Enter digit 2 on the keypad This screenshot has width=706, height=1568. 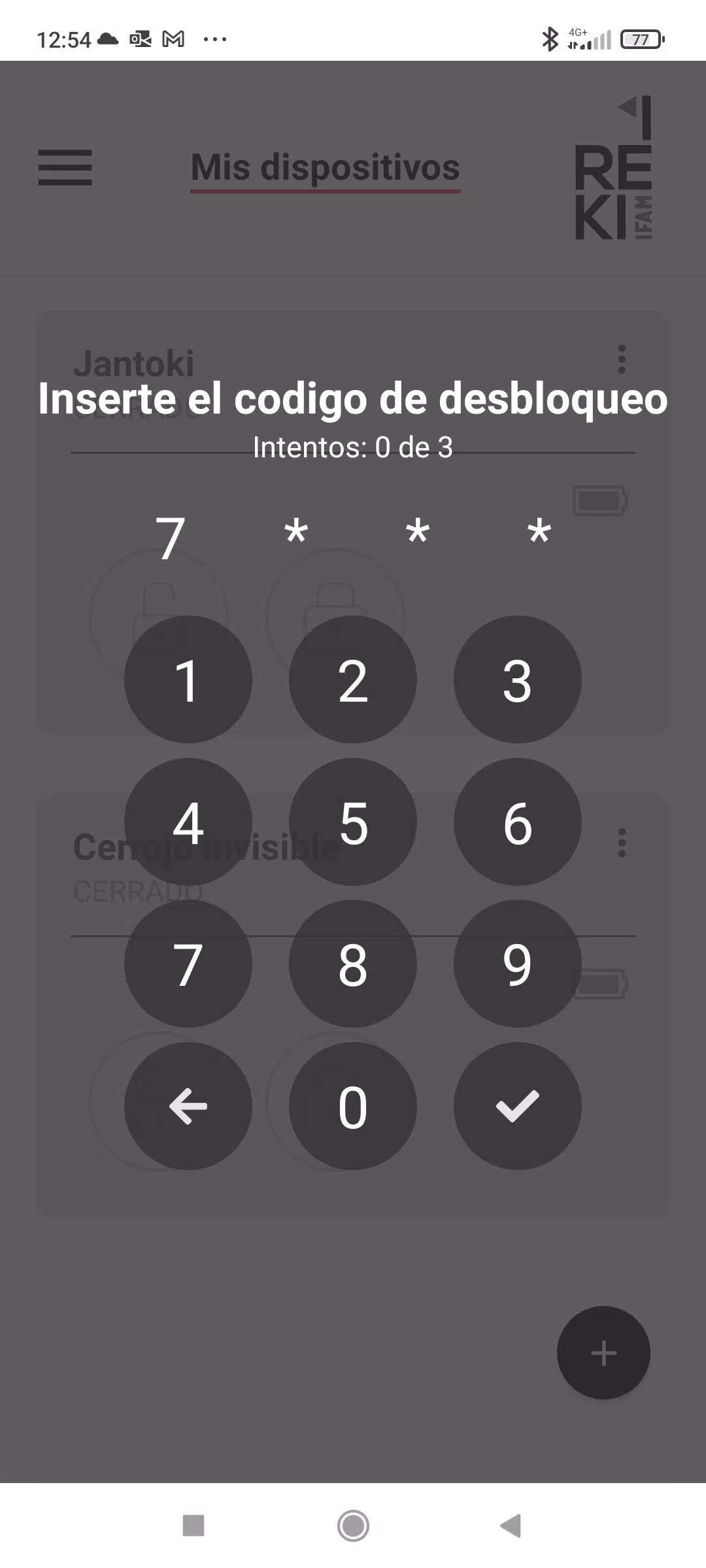tap(353, 679)
